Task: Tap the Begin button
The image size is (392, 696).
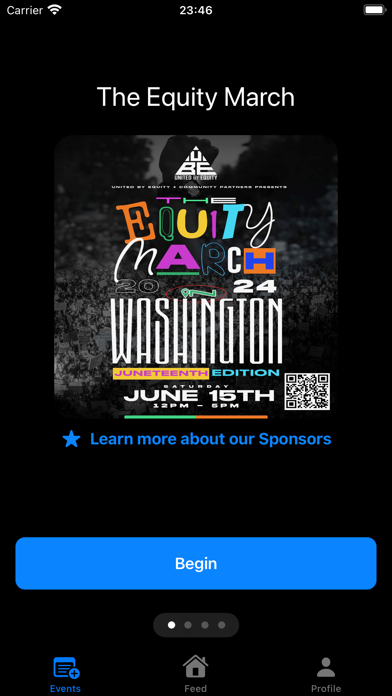Action: pos(196,563)
